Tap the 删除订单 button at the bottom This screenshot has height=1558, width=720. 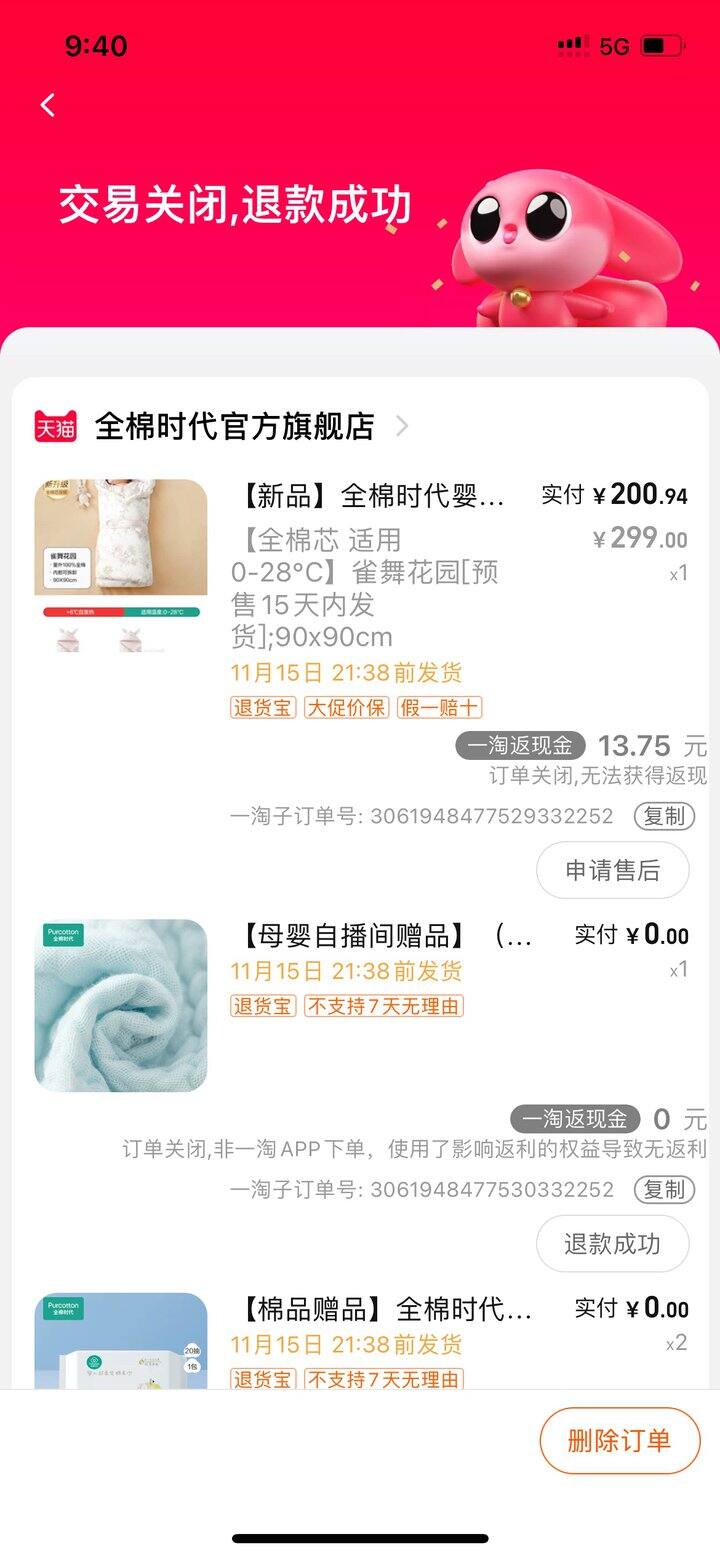pyautogui.click(x=620, y=1440)
